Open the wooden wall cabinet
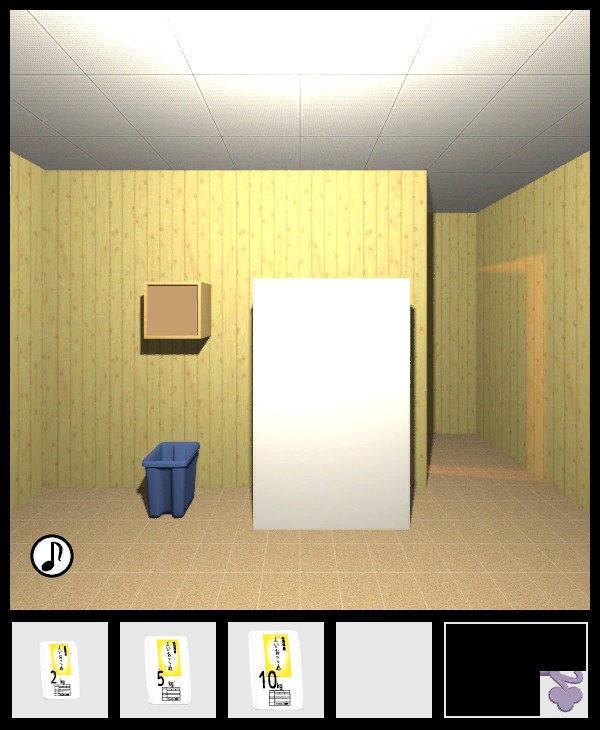Viewport: 600px width, 730px height. (175, 312)
